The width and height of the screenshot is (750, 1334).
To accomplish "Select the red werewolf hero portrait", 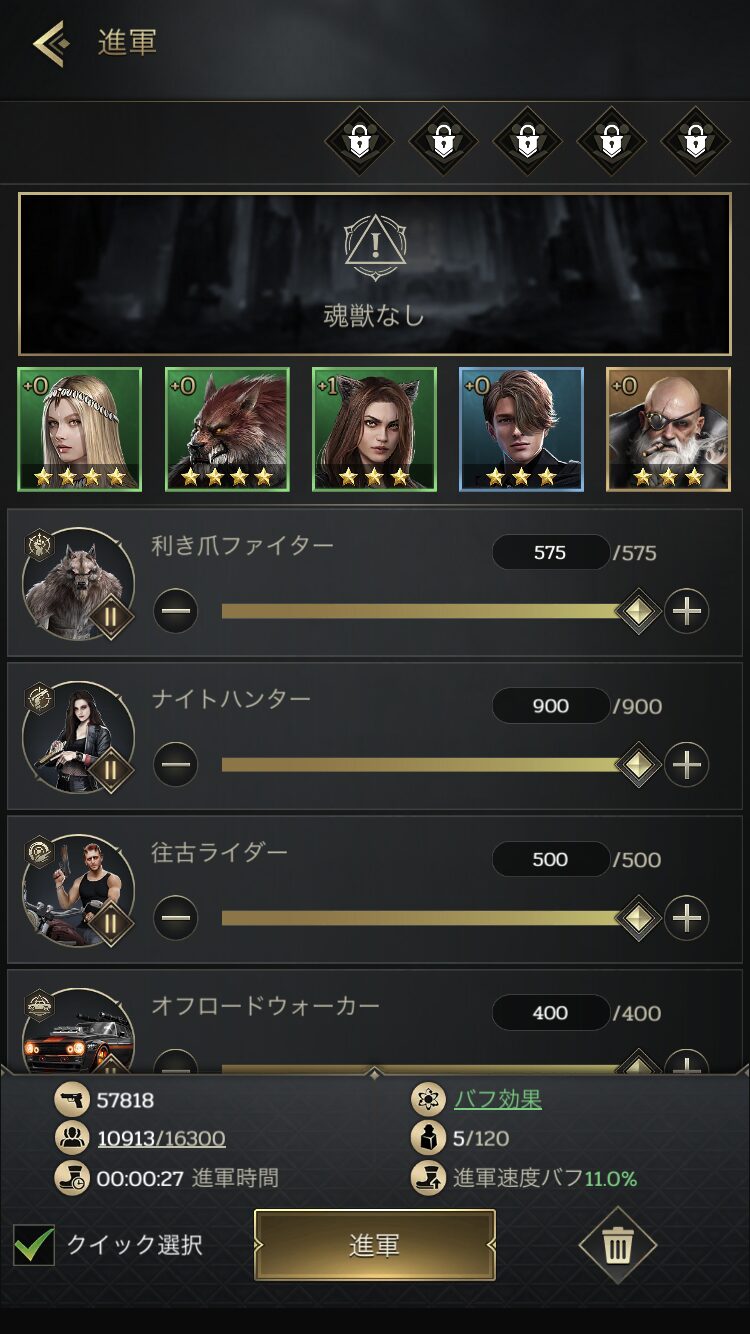I will pyautogui.click(x=227, y=429).
